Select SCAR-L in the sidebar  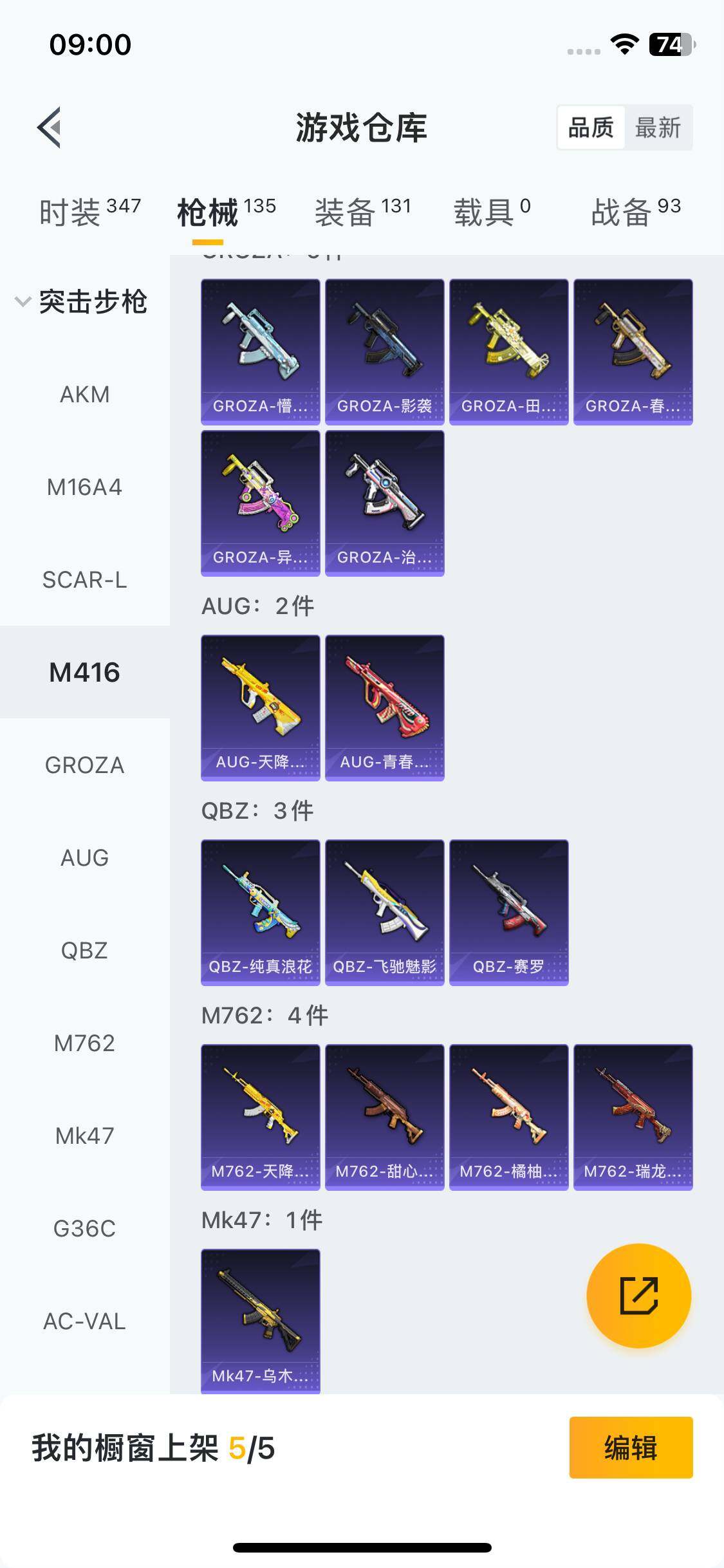point(85,580)
